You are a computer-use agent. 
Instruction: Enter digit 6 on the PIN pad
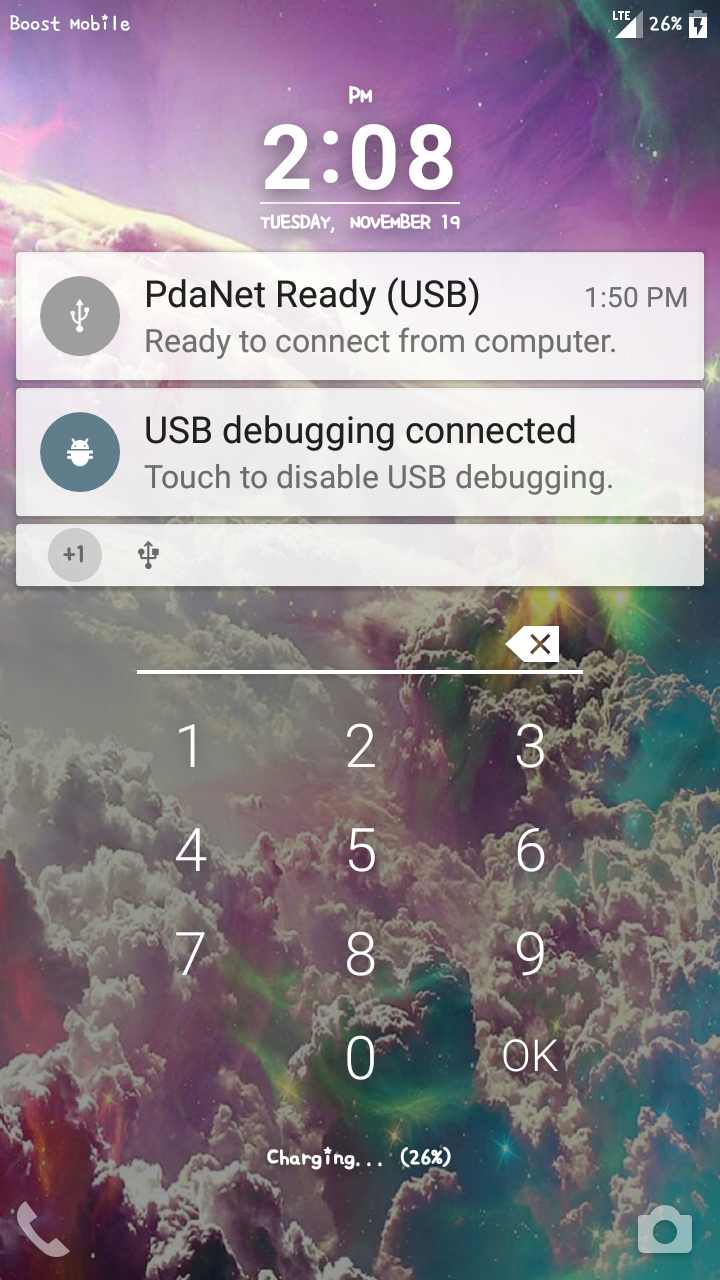[x=530, y=851]
